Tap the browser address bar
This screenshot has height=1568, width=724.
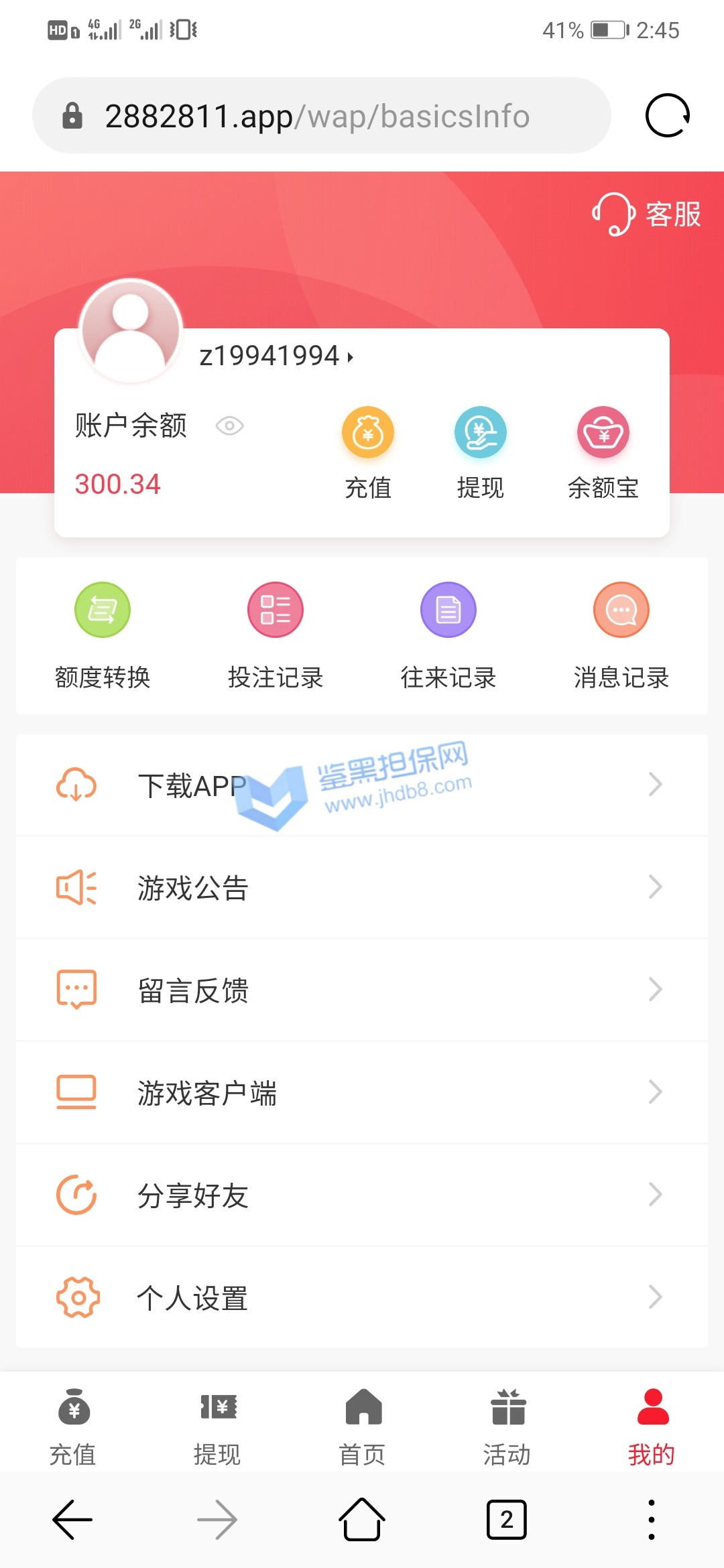(322, 115)
